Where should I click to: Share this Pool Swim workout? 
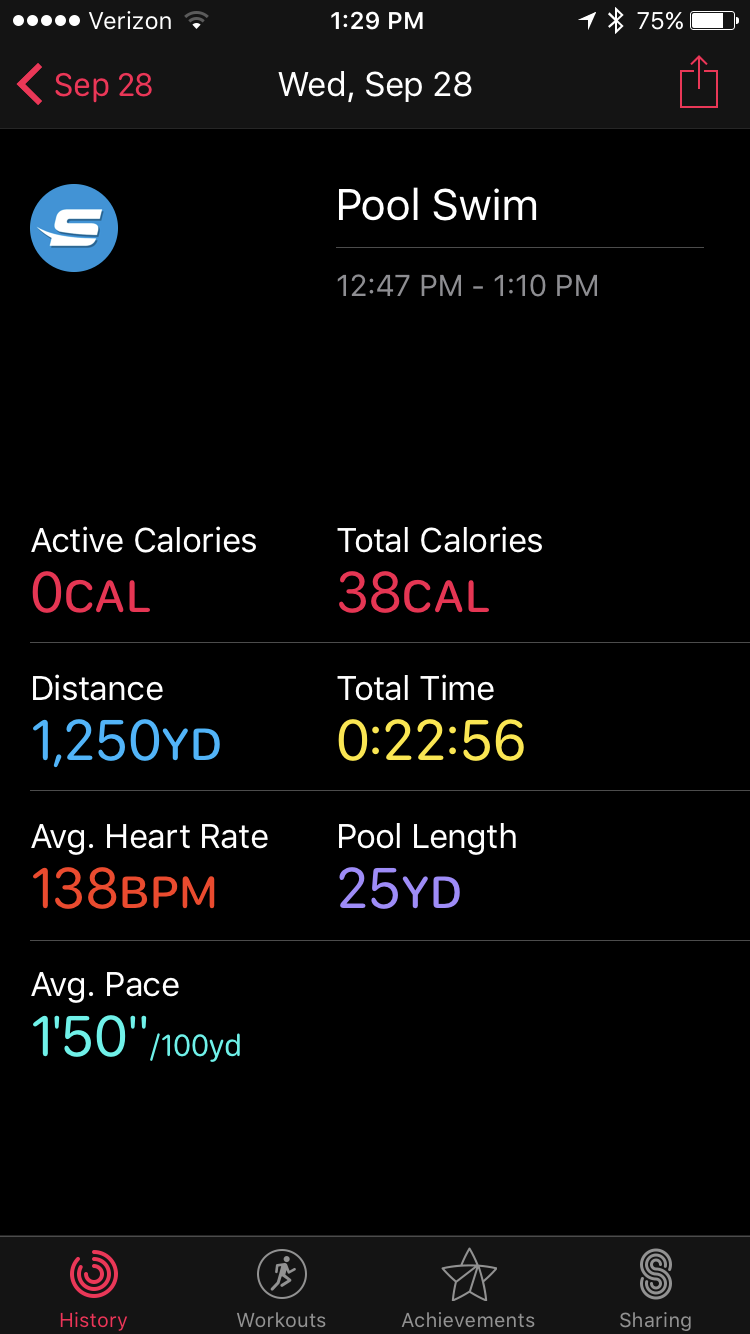pos(699,84)
